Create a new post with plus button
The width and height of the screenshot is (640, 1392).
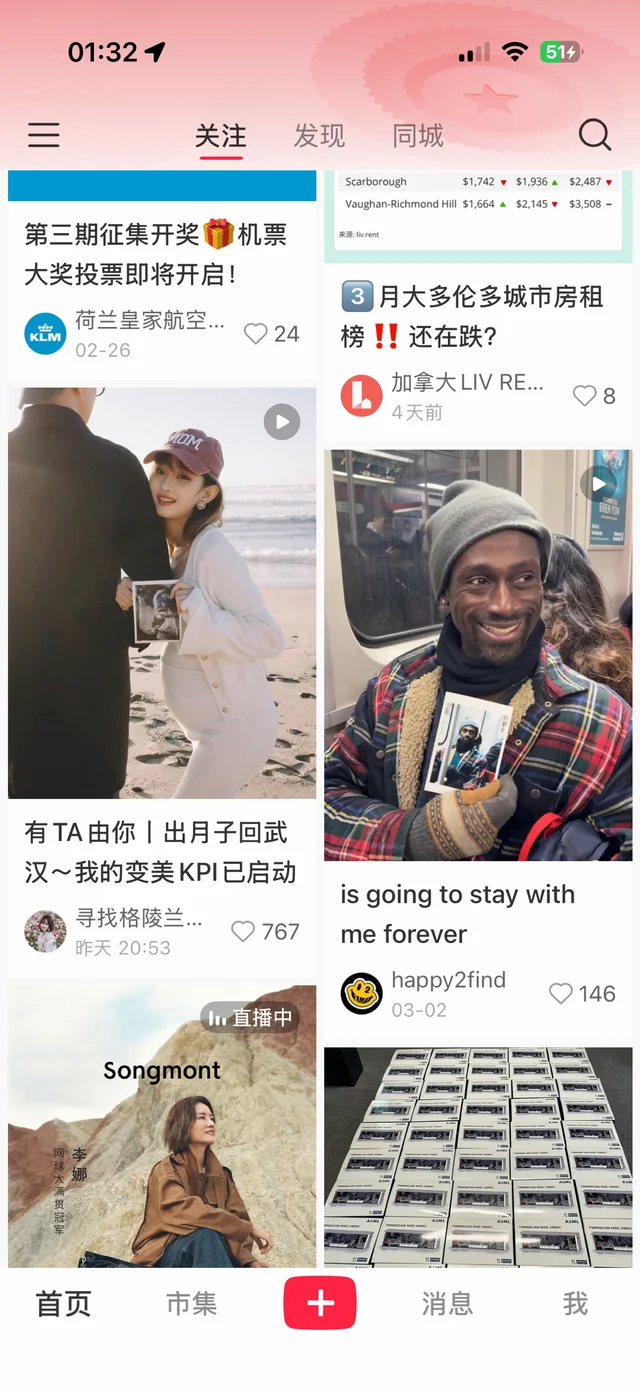click(x=320, y=1303)
